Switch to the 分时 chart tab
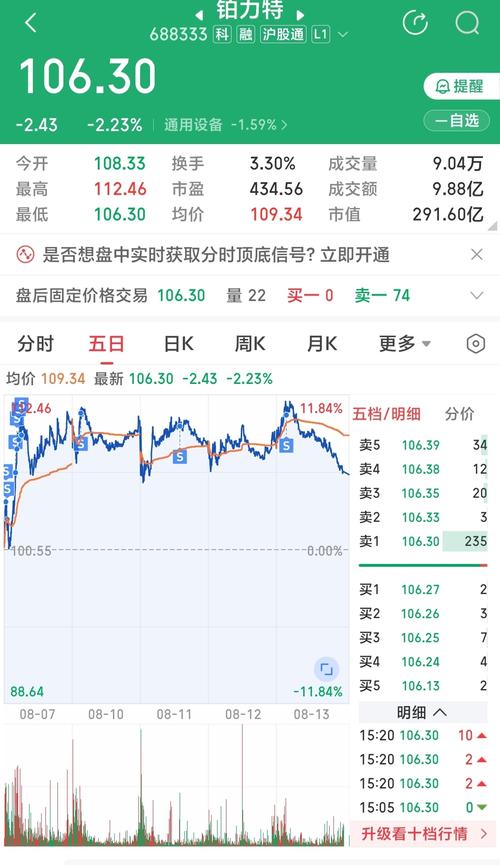 click(35, 344)
